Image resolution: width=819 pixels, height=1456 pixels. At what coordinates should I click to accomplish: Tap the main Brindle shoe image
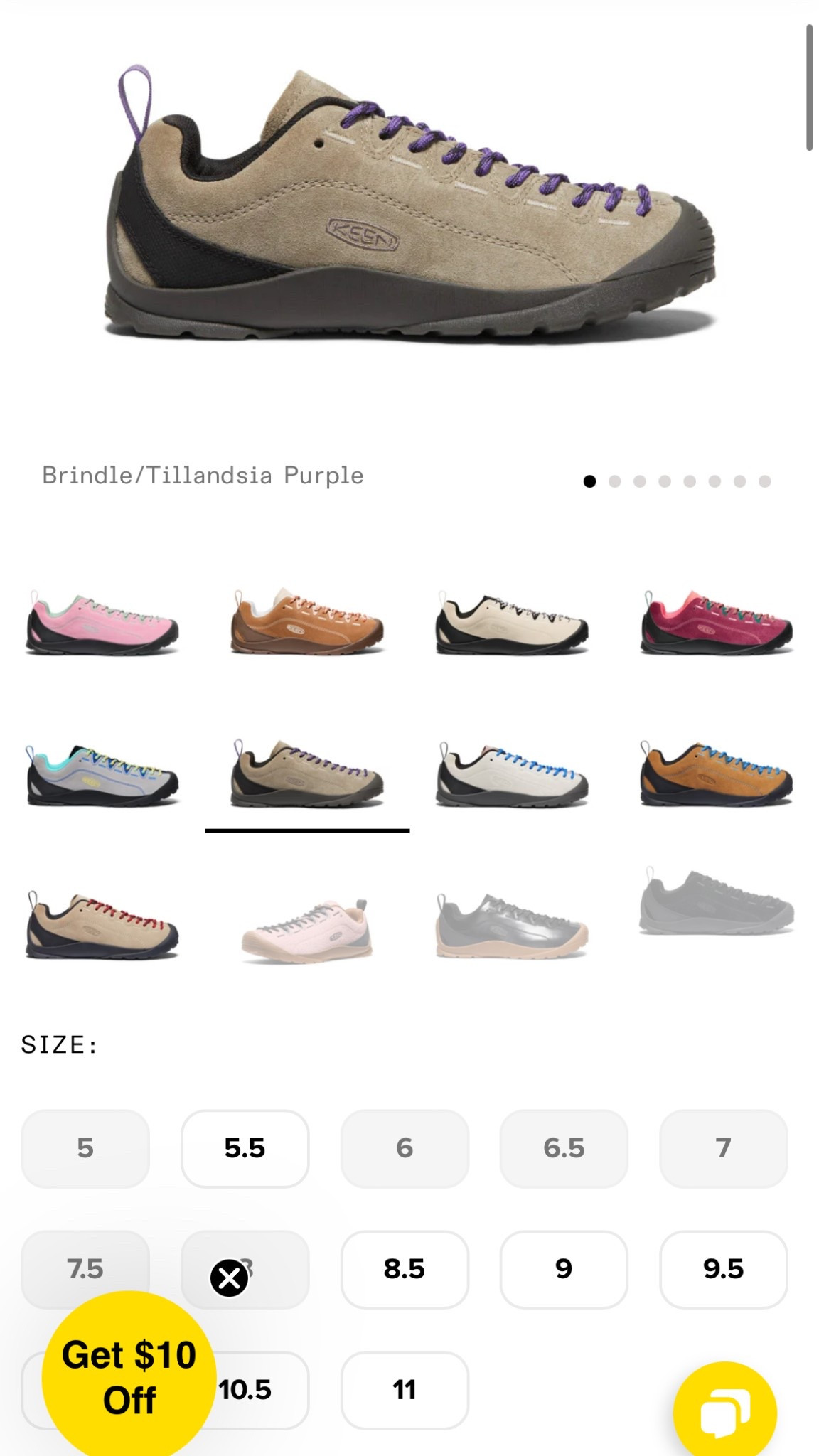click(409, 206)
